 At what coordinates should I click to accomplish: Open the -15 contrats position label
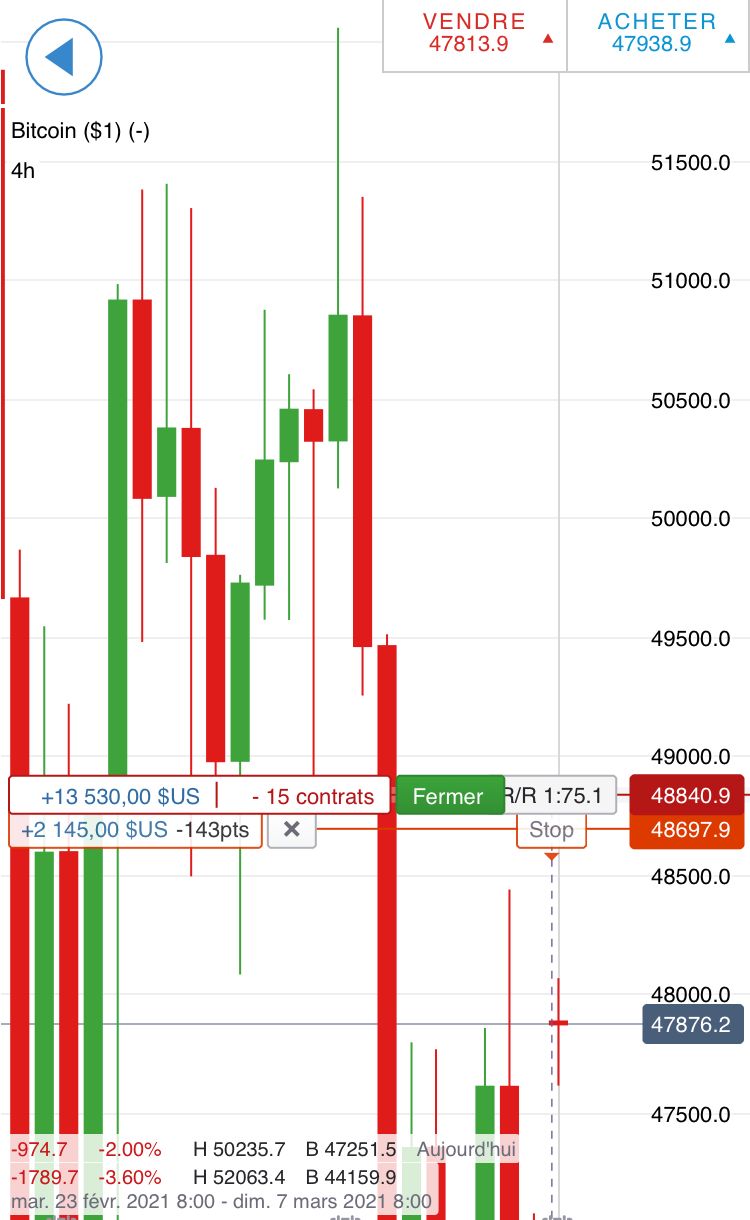click(312, 797)
